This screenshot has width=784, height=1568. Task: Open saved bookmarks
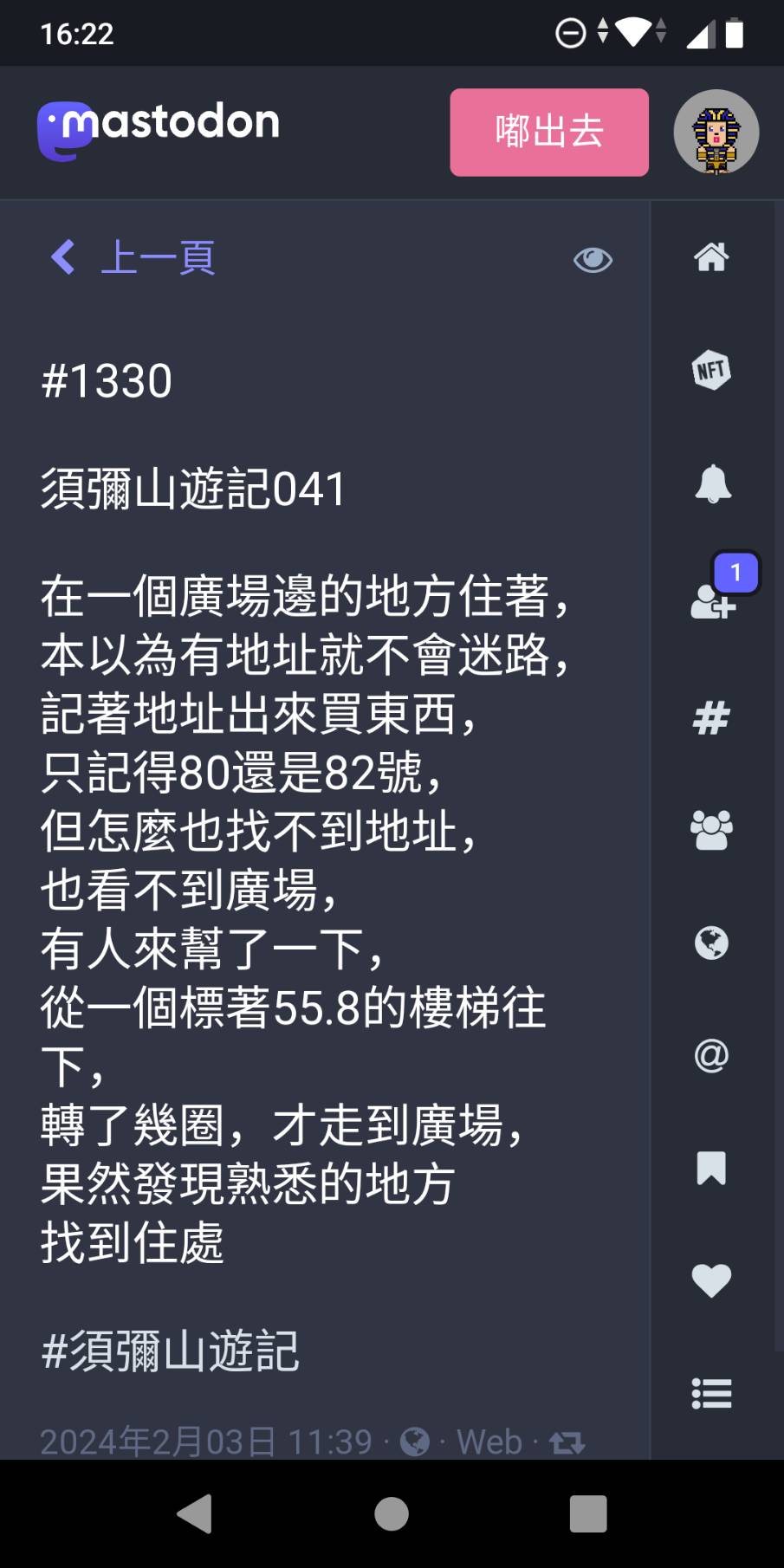coord(711,1168)
